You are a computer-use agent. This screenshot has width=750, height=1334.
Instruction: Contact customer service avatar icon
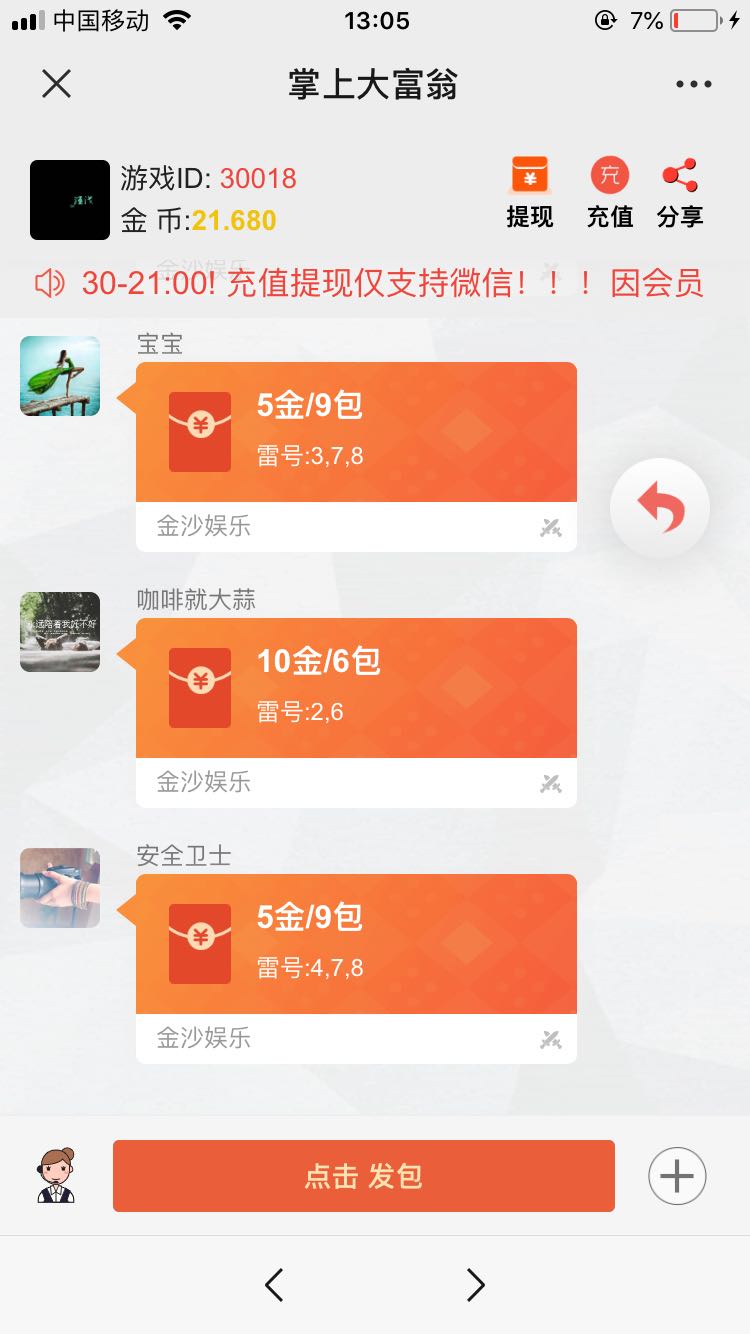(57, 1176)
